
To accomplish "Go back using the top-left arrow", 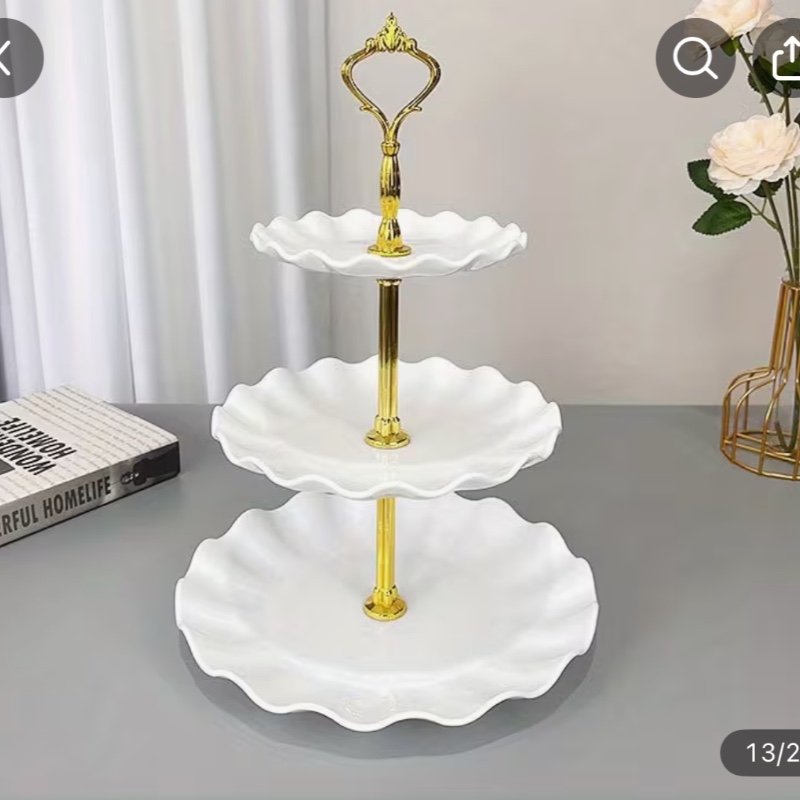I will pos(10,57).
